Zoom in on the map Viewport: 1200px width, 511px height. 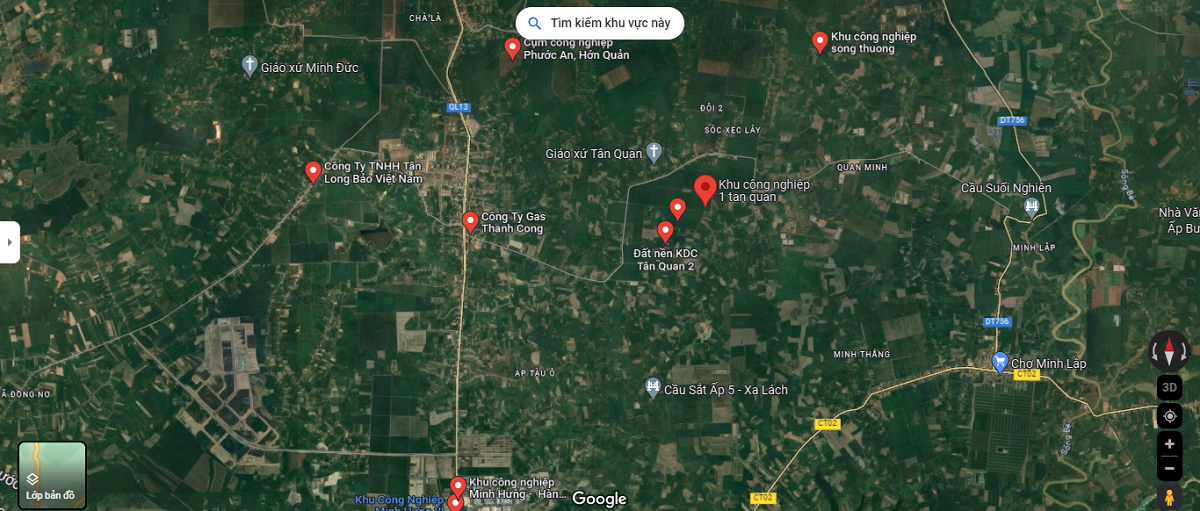1168,443
